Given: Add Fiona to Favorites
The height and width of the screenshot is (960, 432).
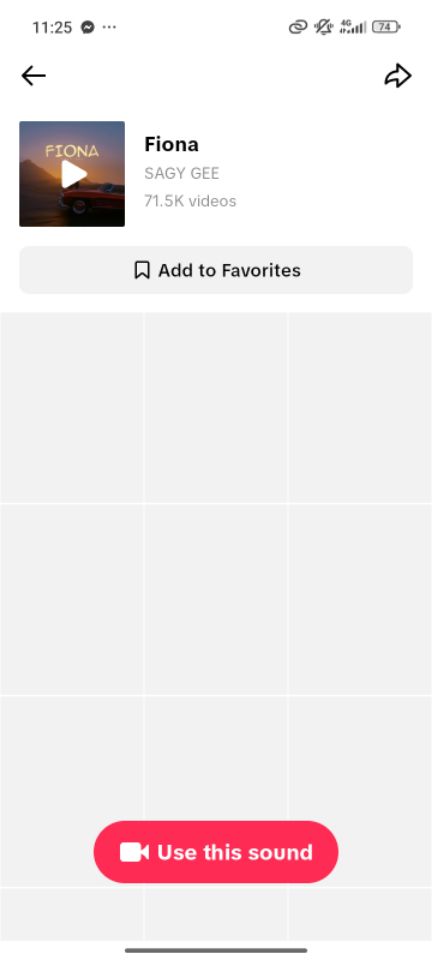Looking at the screenshot, I should pos(216,270).
